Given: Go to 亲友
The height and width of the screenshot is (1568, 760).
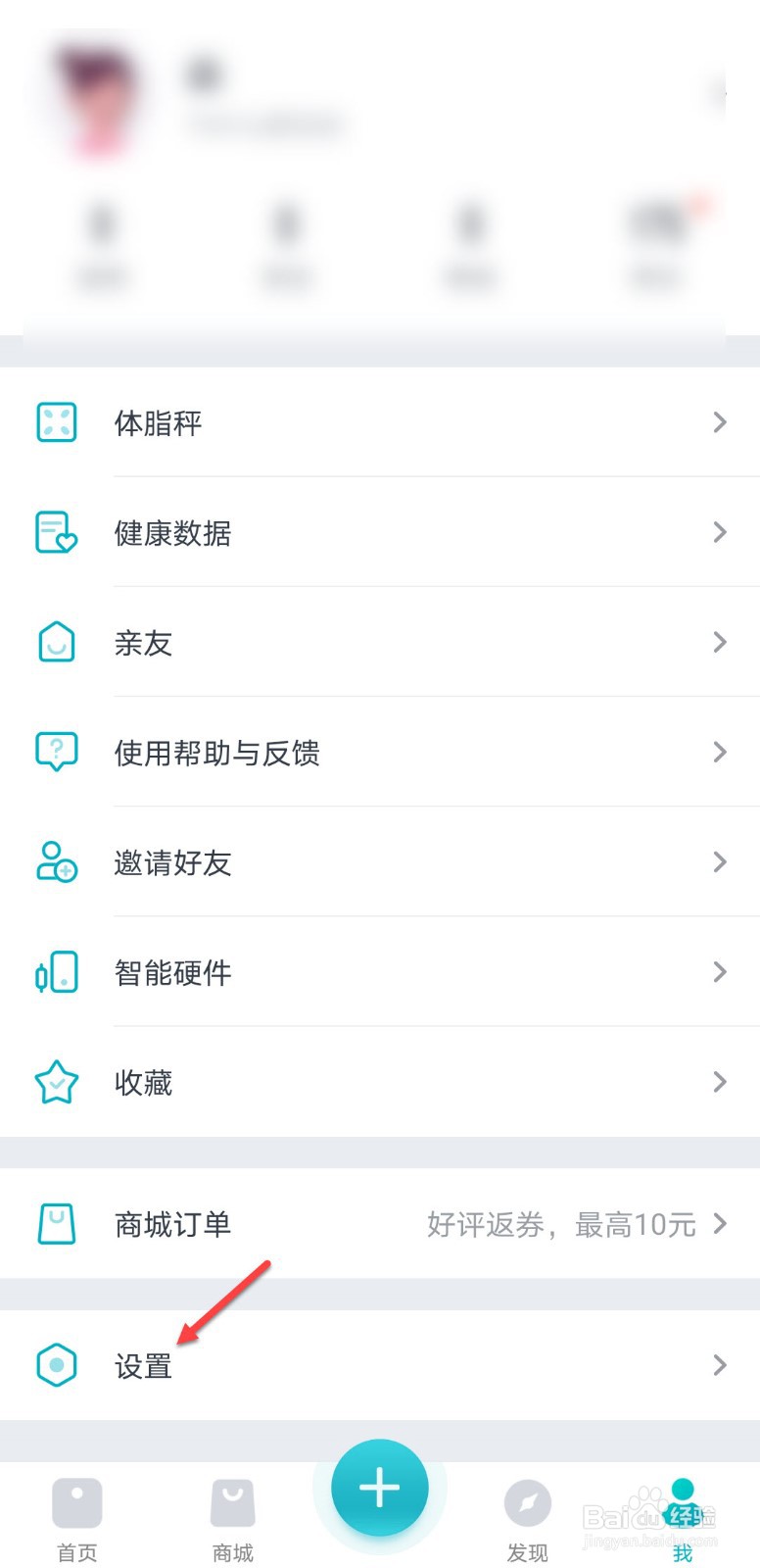Looking at the screenshot, I should tap(380, 643).
